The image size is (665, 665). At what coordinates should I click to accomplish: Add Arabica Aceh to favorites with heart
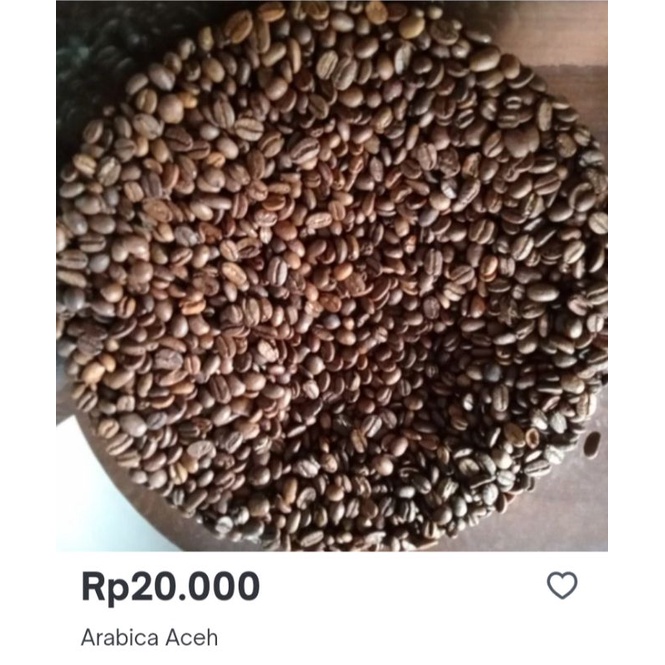click(x=562, y=586)
